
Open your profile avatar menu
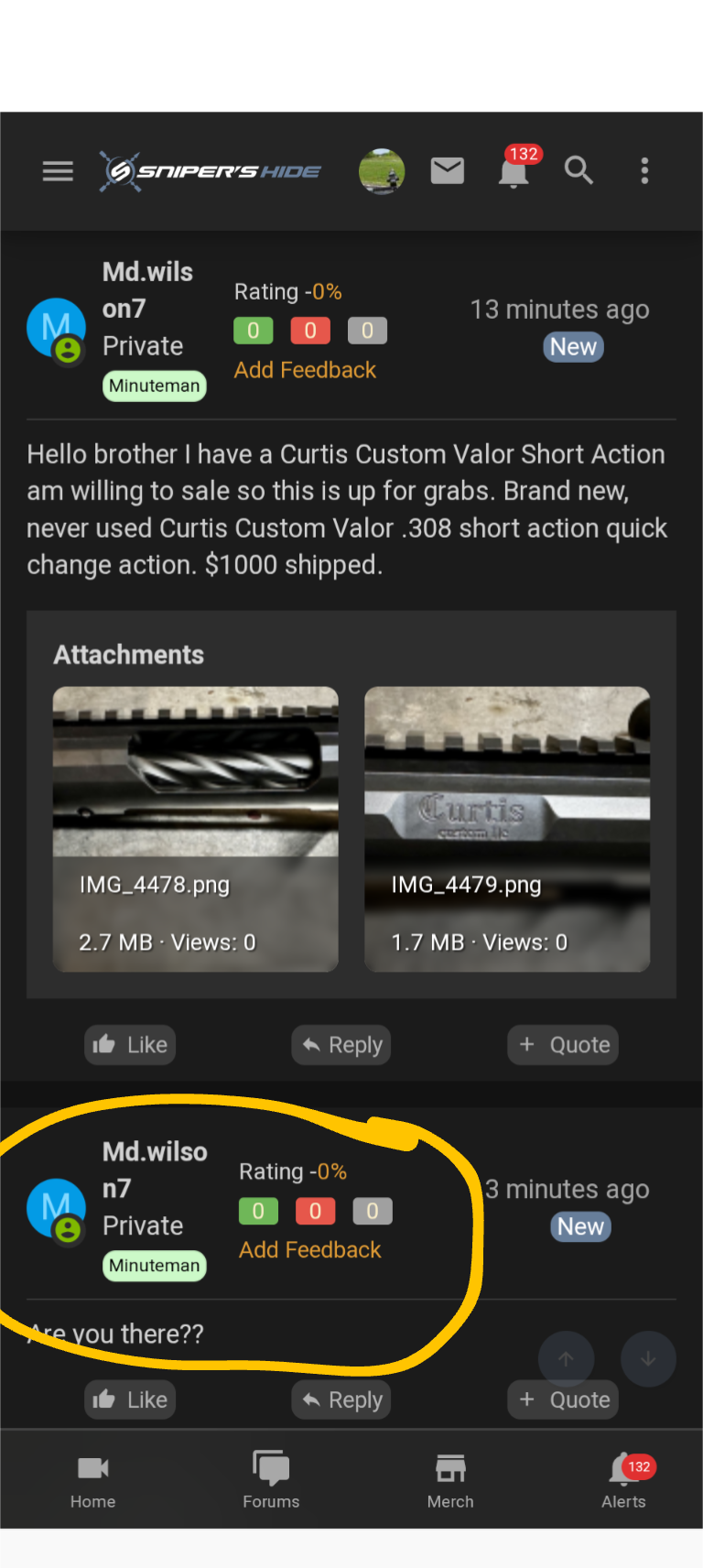(382, 171)
